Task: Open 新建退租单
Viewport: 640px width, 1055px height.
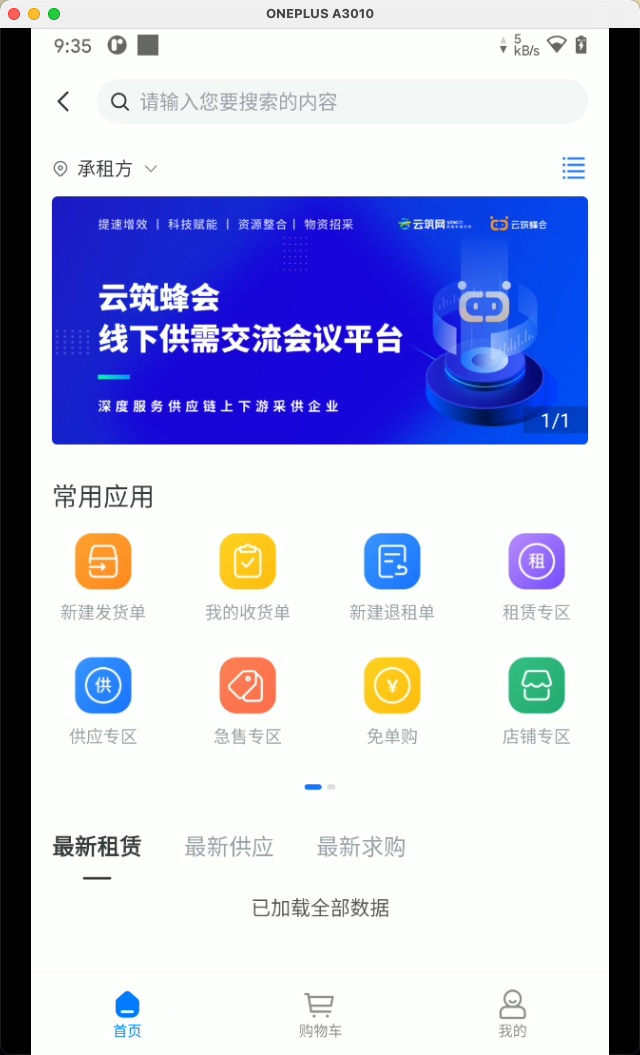Action: tap(392, 577)
